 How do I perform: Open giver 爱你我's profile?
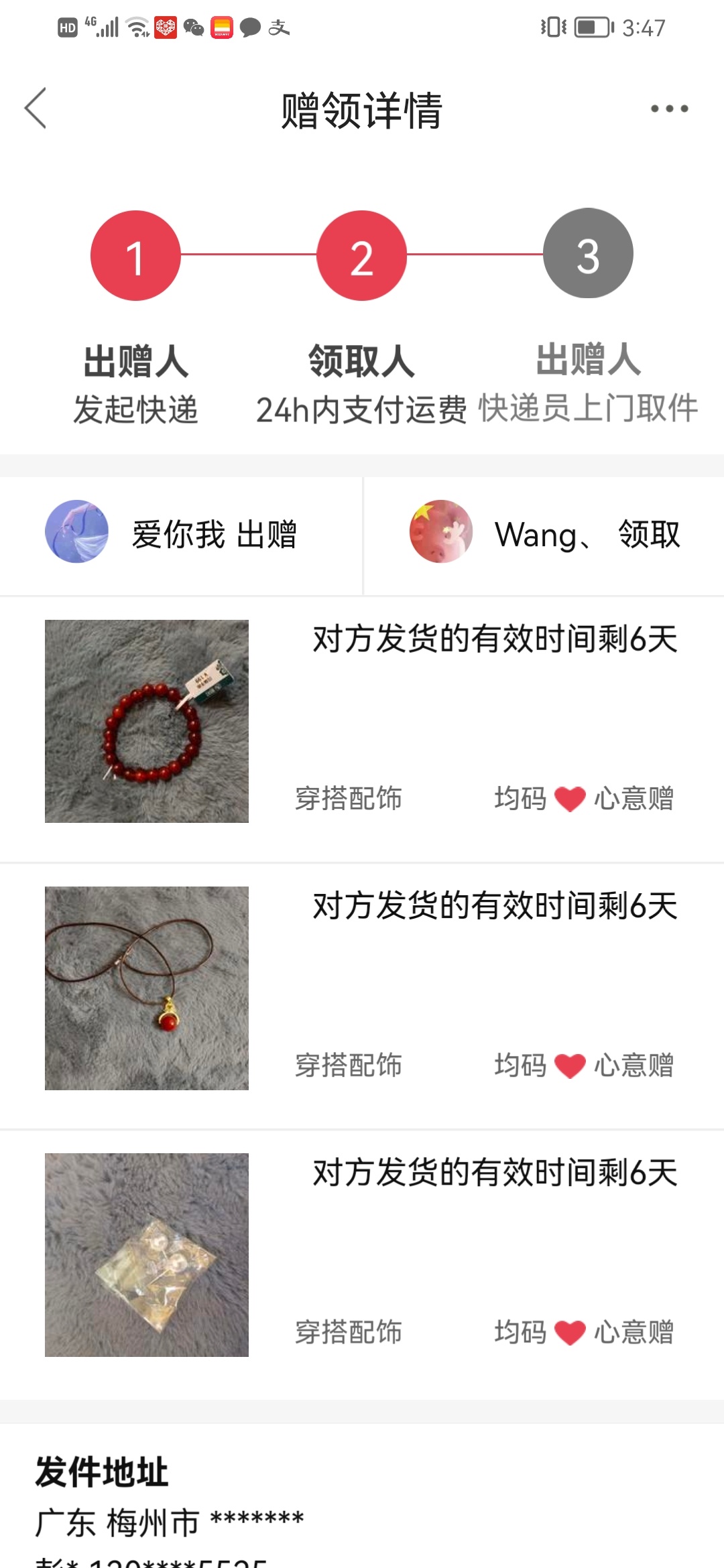(76, 531)
